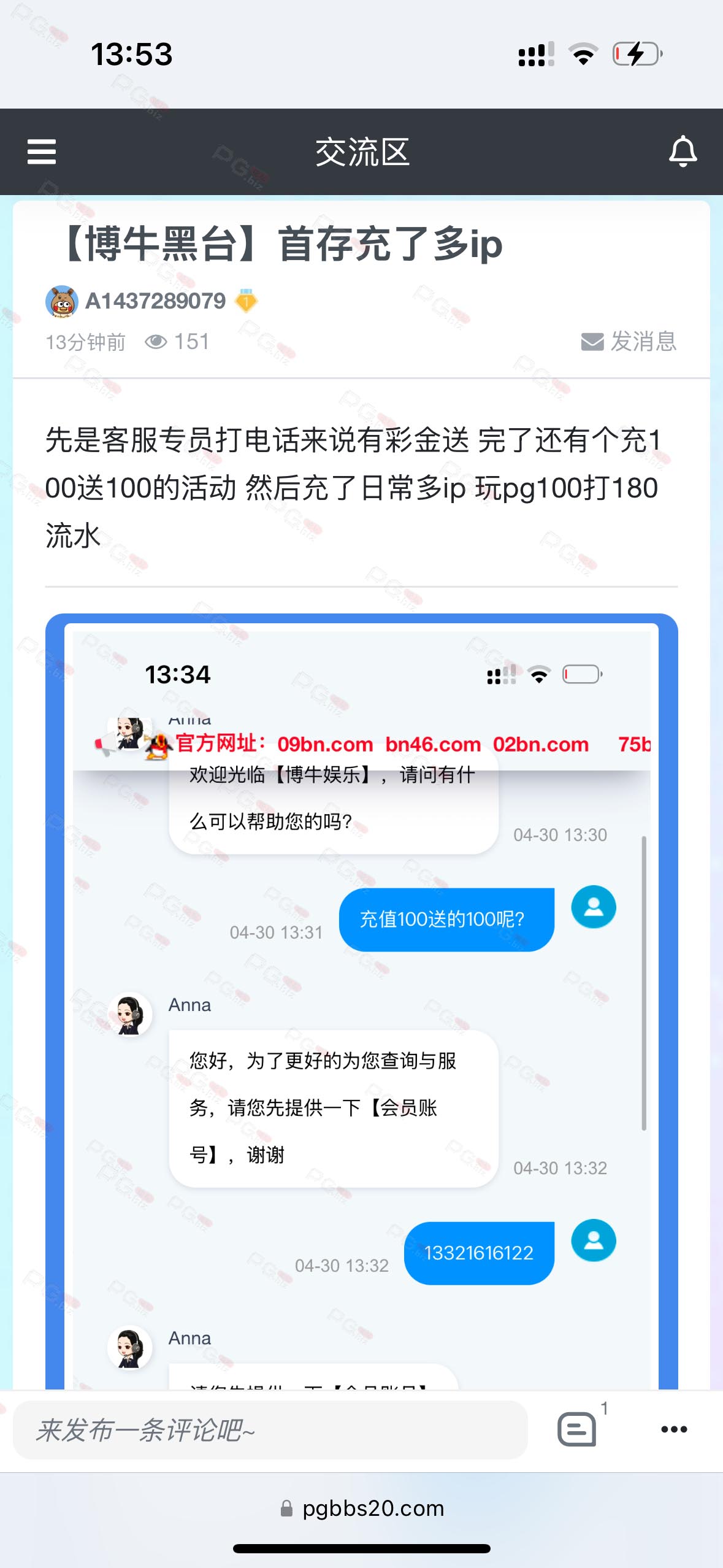The image size is (723, 1568).
Task: Open the three-dot more options menu
Action: (674, 1429)
